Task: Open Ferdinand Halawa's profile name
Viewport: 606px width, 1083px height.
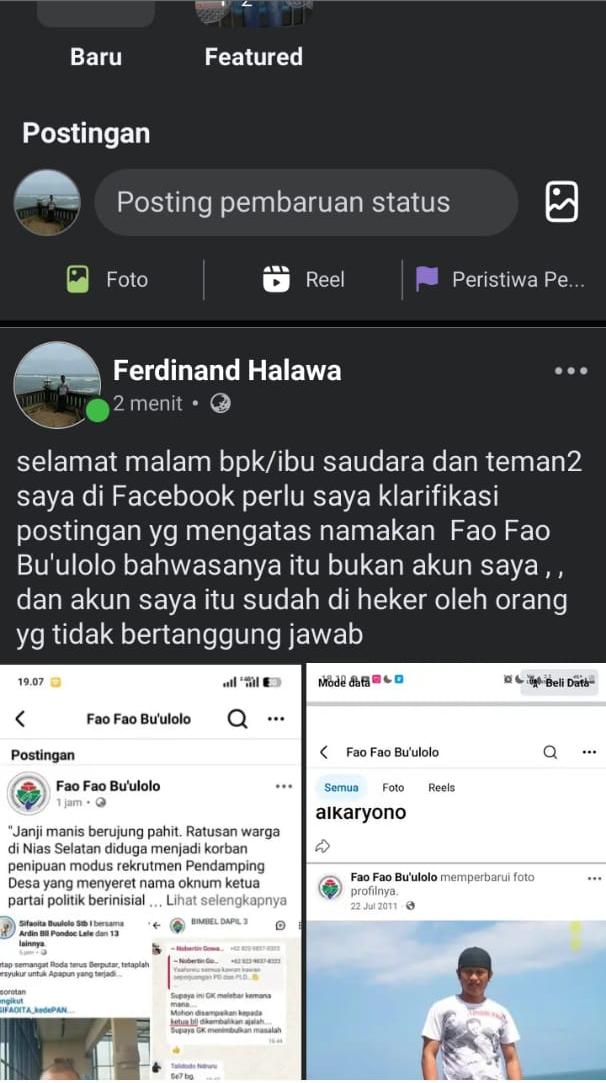Action: [x=227, y=370]
